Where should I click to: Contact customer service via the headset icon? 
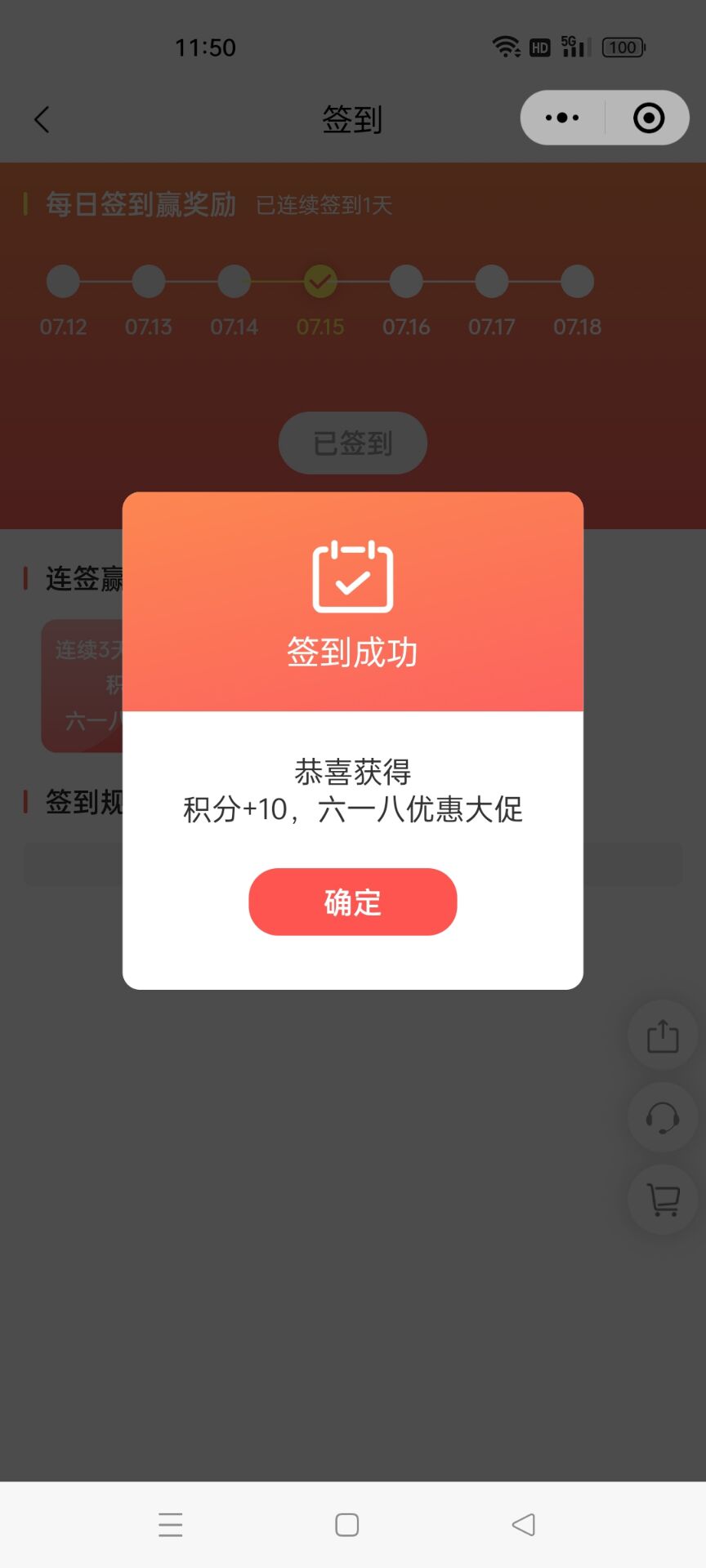tap(663, 1117)
